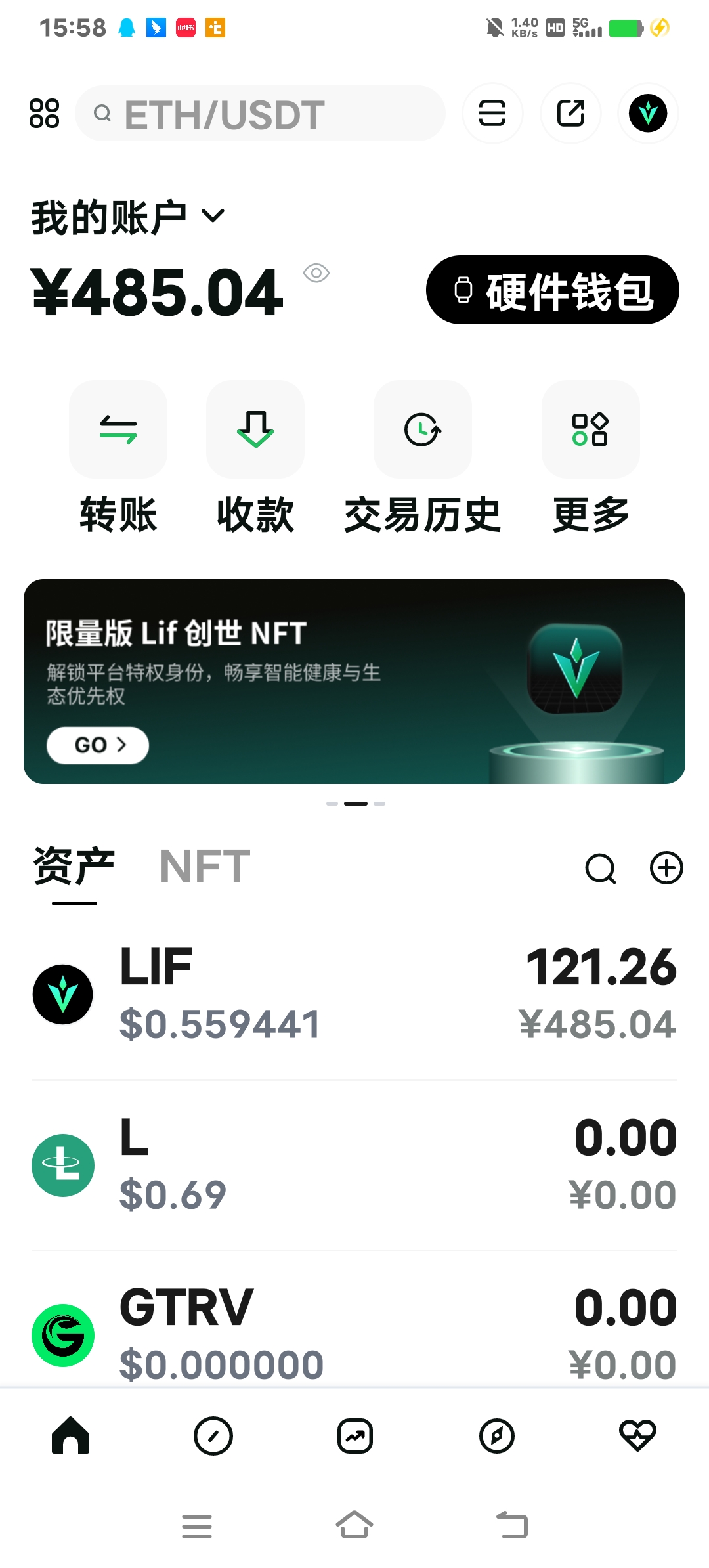Screen dimensions: 709x1568
Task: Tap GO on the Lif NFT banner
Action: (x=98, y=745)
